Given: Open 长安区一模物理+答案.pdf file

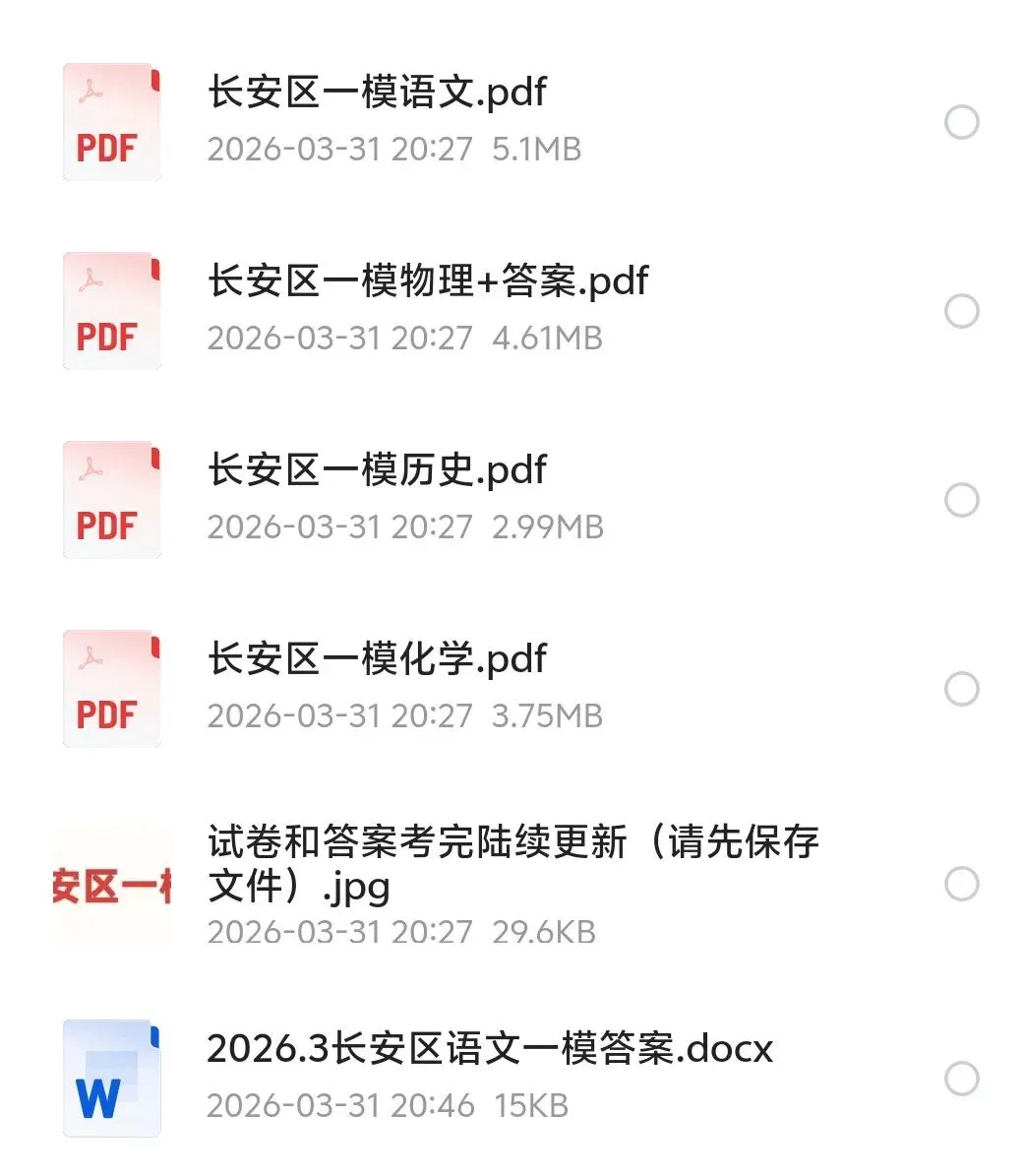Looking at the screenshot, I should click(427, 282).
